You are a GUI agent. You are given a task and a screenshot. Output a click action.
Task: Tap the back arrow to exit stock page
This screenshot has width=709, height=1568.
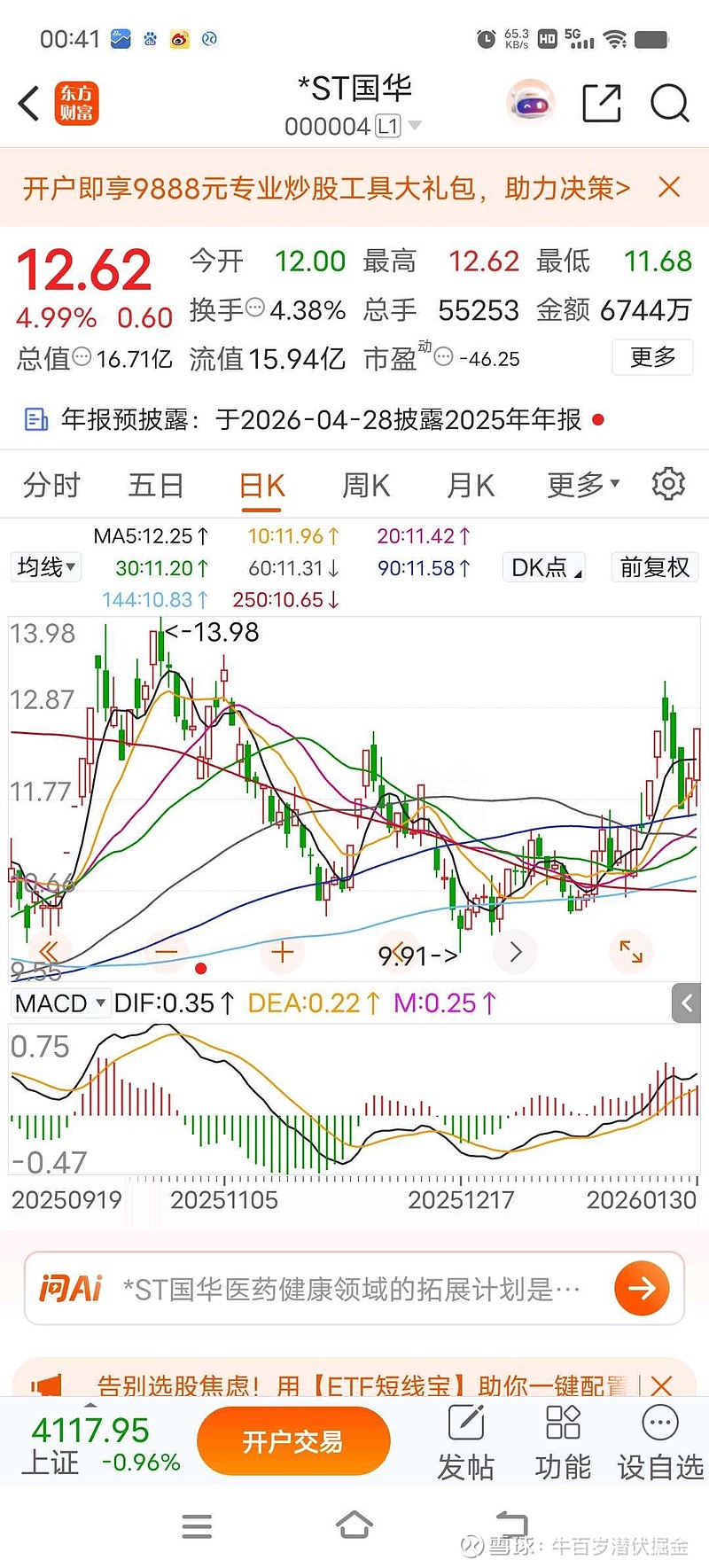pos(27,104)
